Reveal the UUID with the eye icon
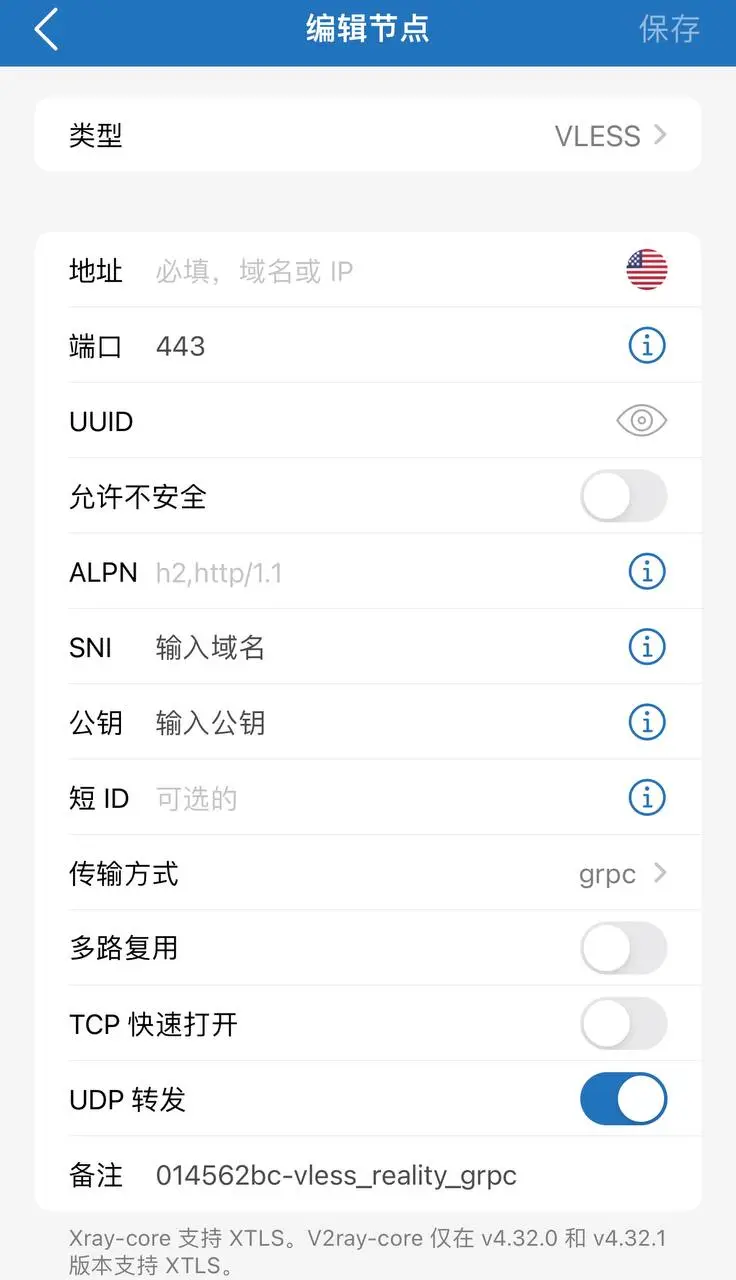The height and width of the screenshot is (1280, 736). pyautogui.click(x=642, y=421)
